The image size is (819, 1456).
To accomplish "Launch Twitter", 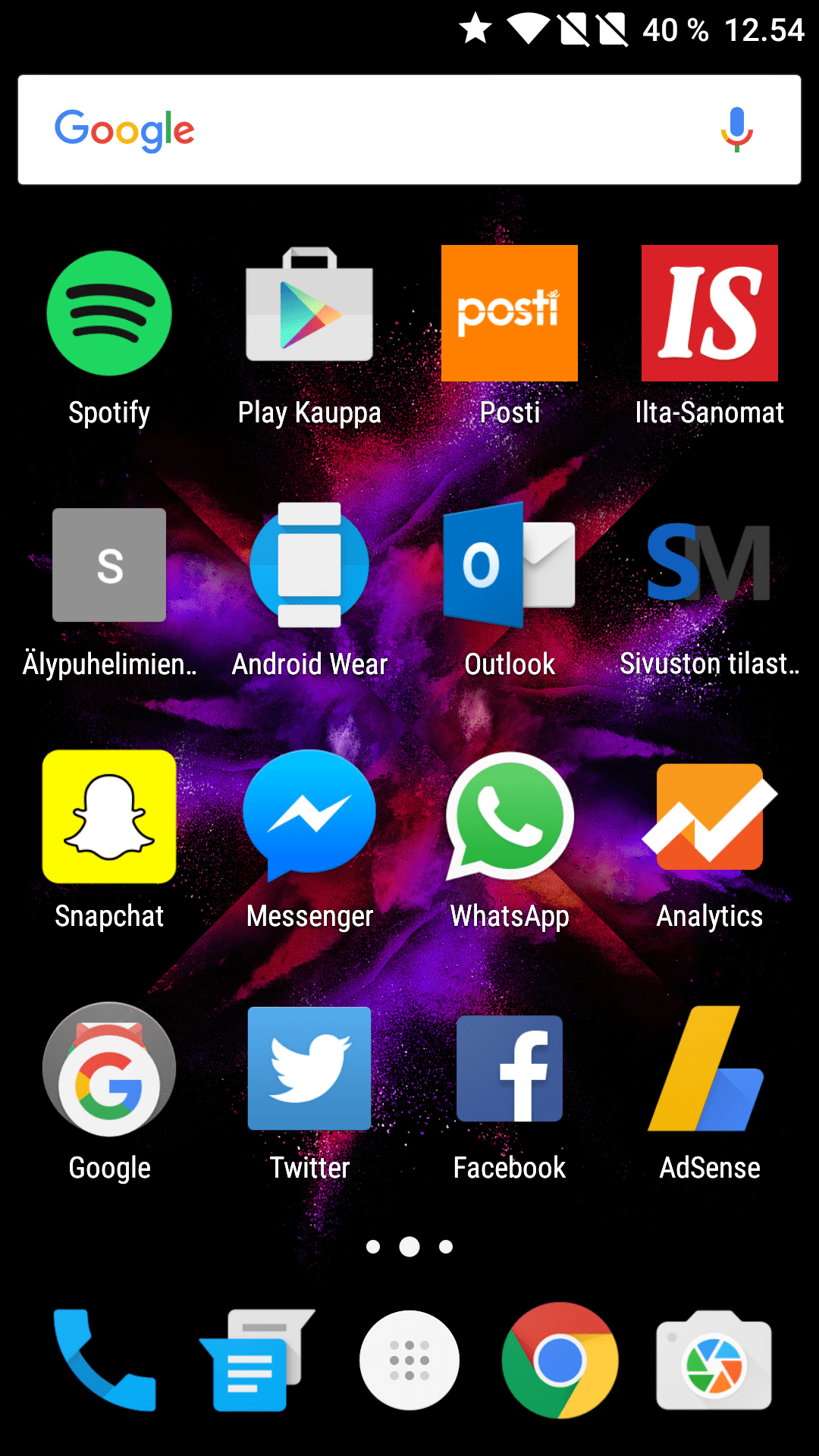I will [x=309, y=1068].
